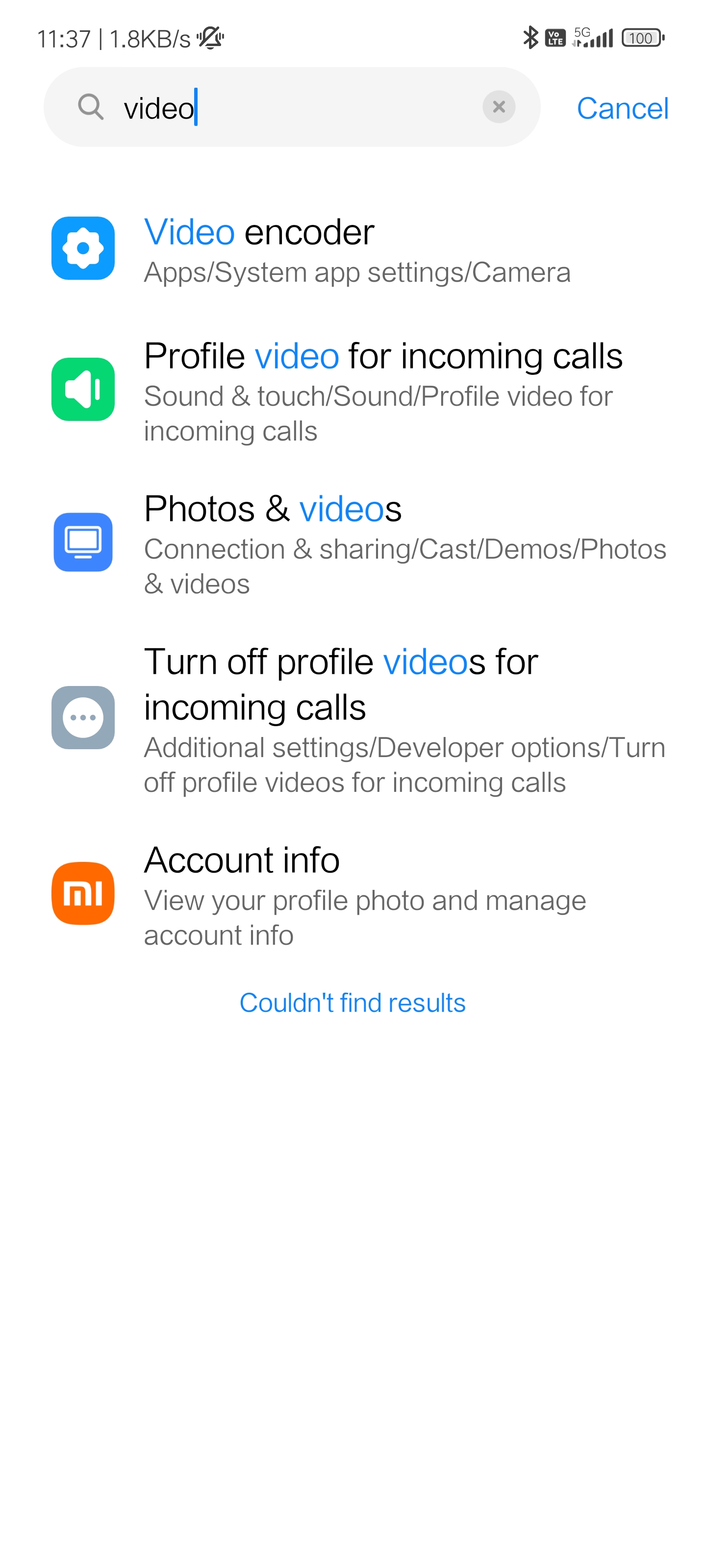
Task: Open the Photos & videos result
Action: pyautogui.click(x=353, y=542)
